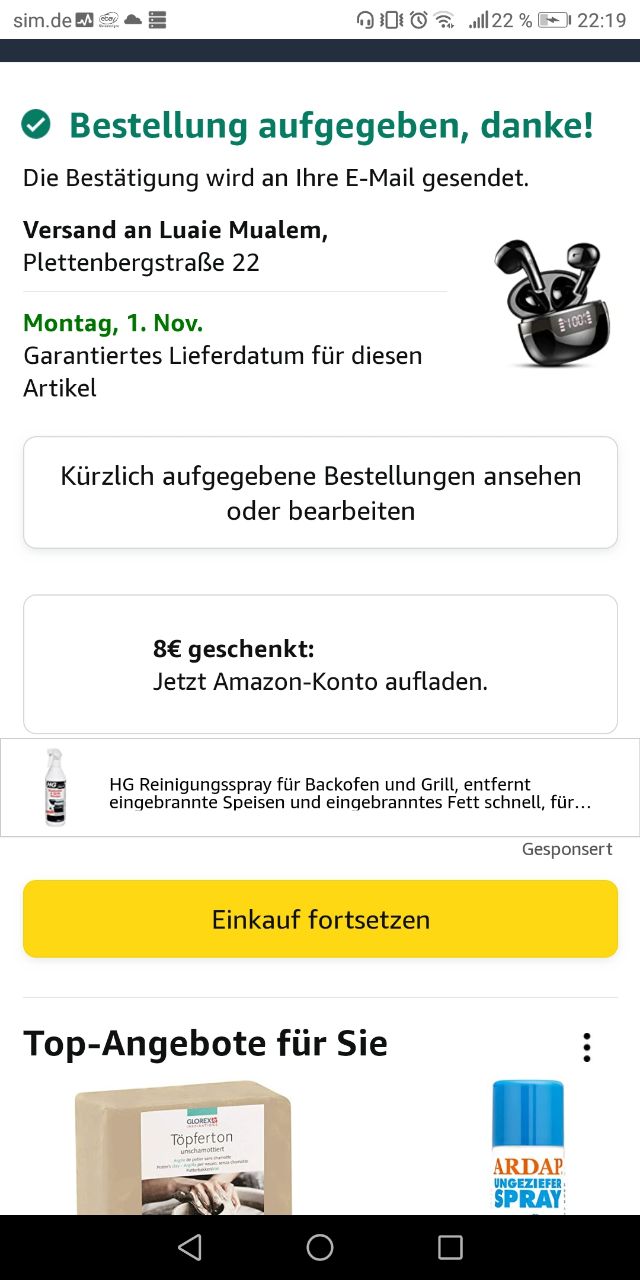
Task: Tap Einkauf fortsetzen to continue shopping
Action: (320, 919)
